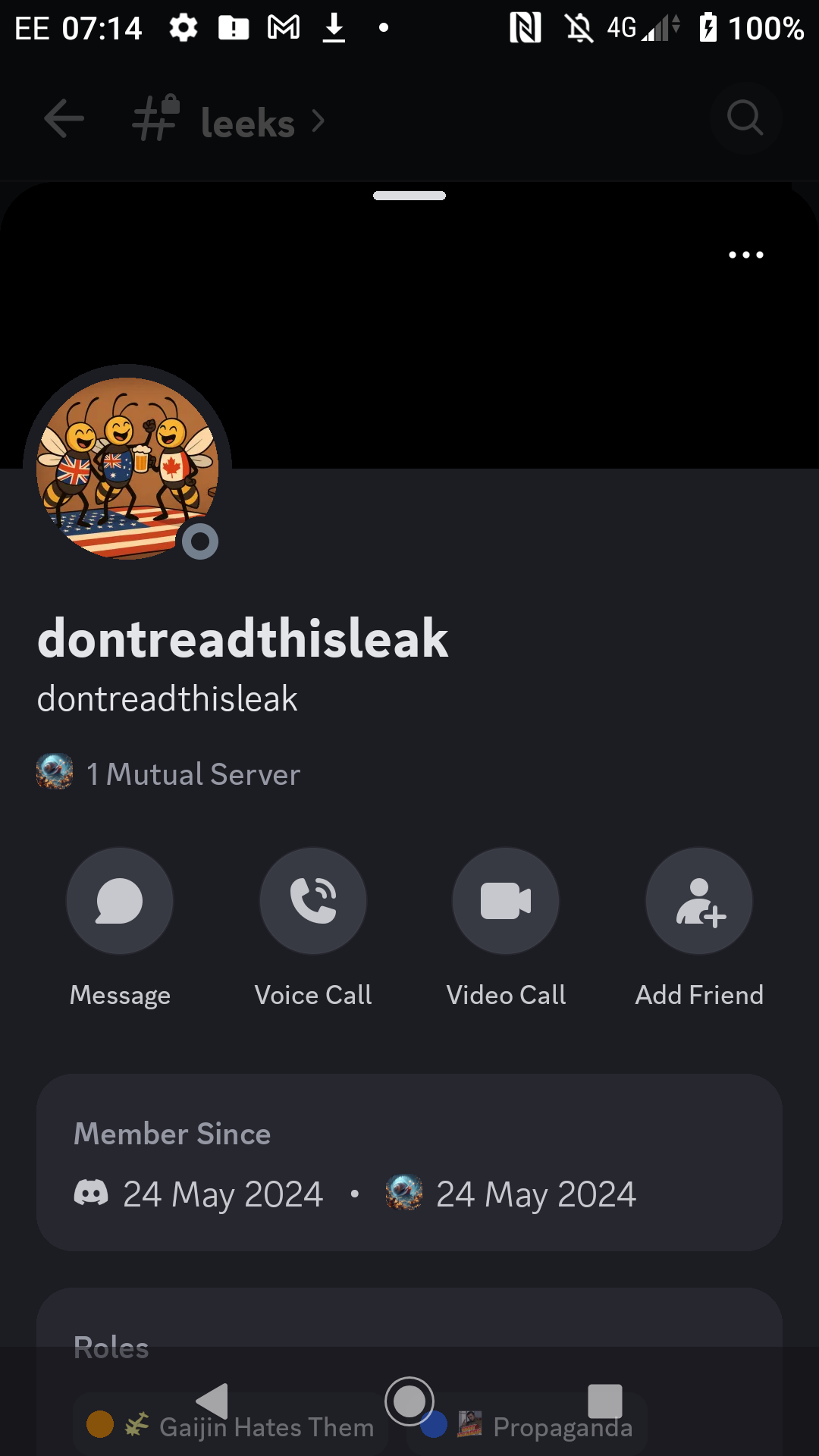Screen dimensions: 819x1456
Task: Send a message to dontreadthisleak
Action: click(120, 901)
